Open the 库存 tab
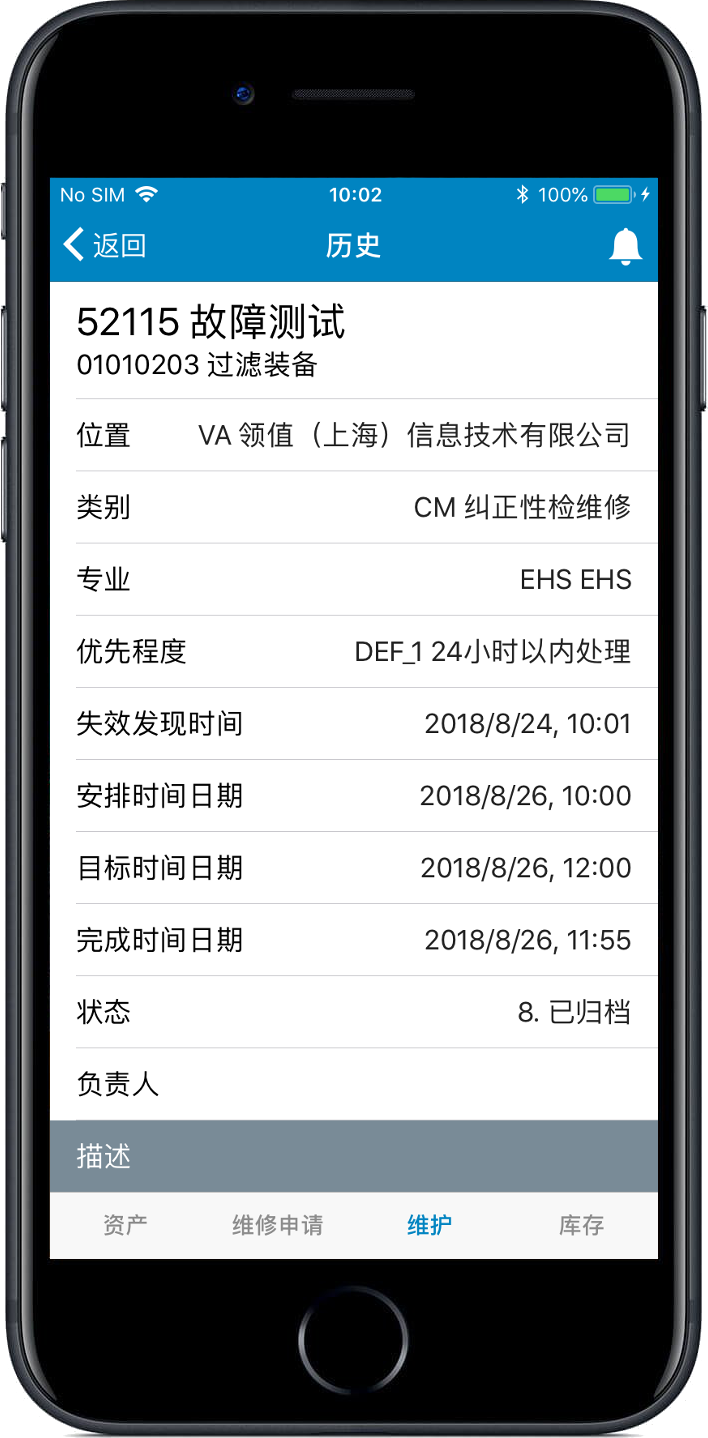Screen dimensions: 708x1438 tap(581, 1225)
